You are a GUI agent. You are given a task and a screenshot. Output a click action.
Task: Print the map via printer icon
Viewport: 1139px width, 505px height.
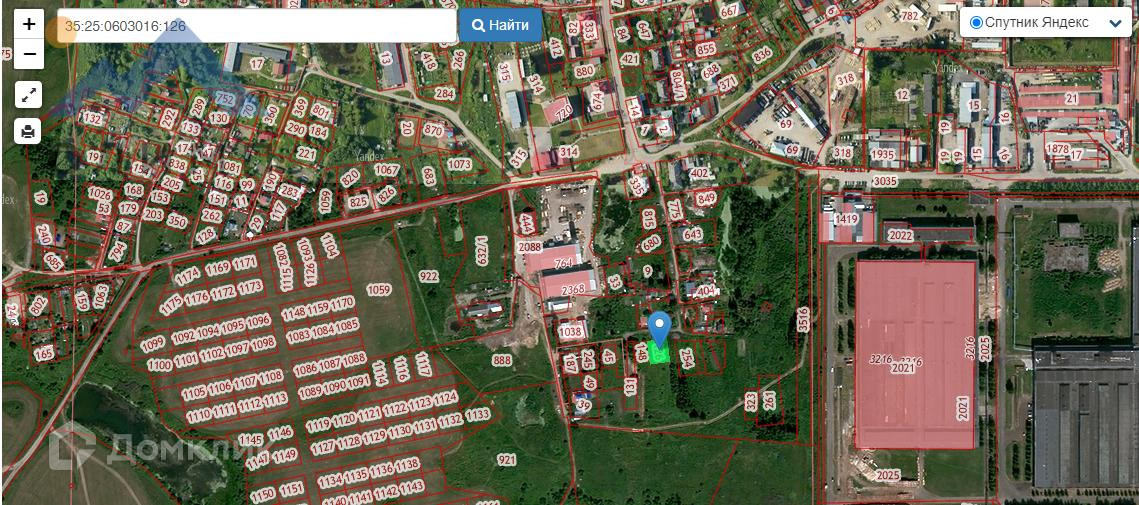[28, 132]
